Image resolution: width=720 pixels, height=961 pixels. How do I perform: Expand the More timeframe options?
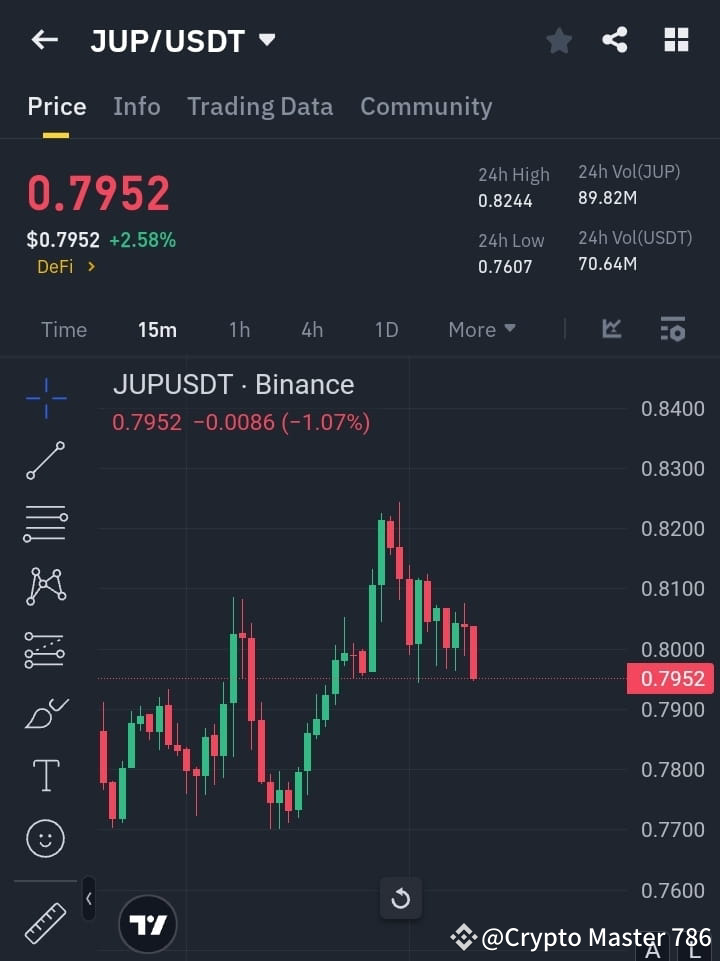(x=481, y=329)
